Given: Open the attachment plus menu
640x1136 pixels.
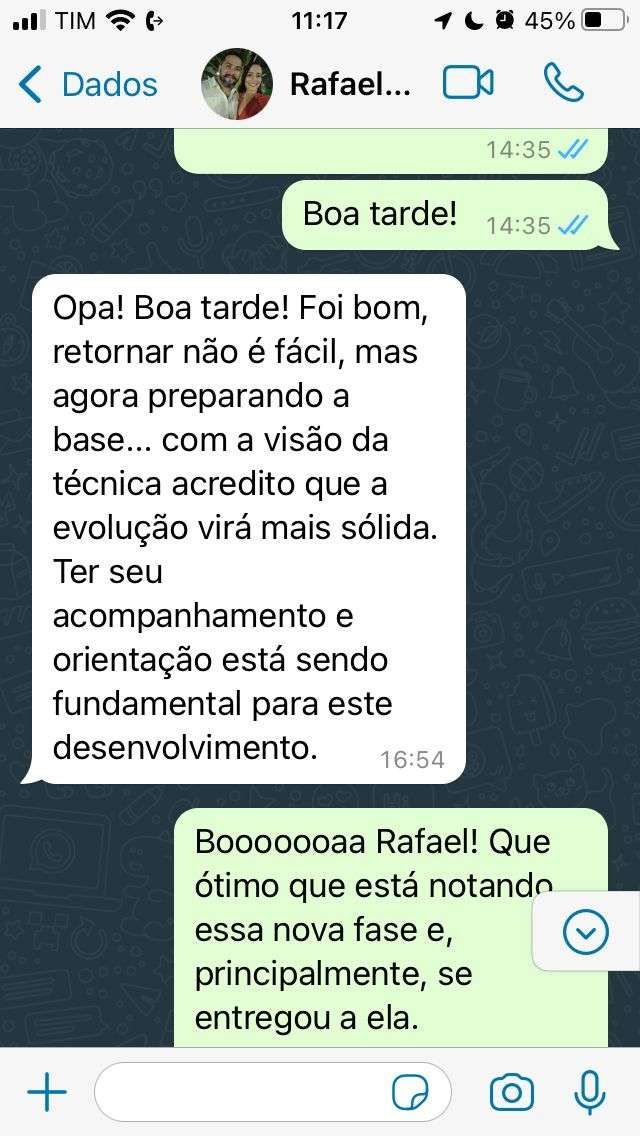Looking at the screenshot, I should point(46,1092).
